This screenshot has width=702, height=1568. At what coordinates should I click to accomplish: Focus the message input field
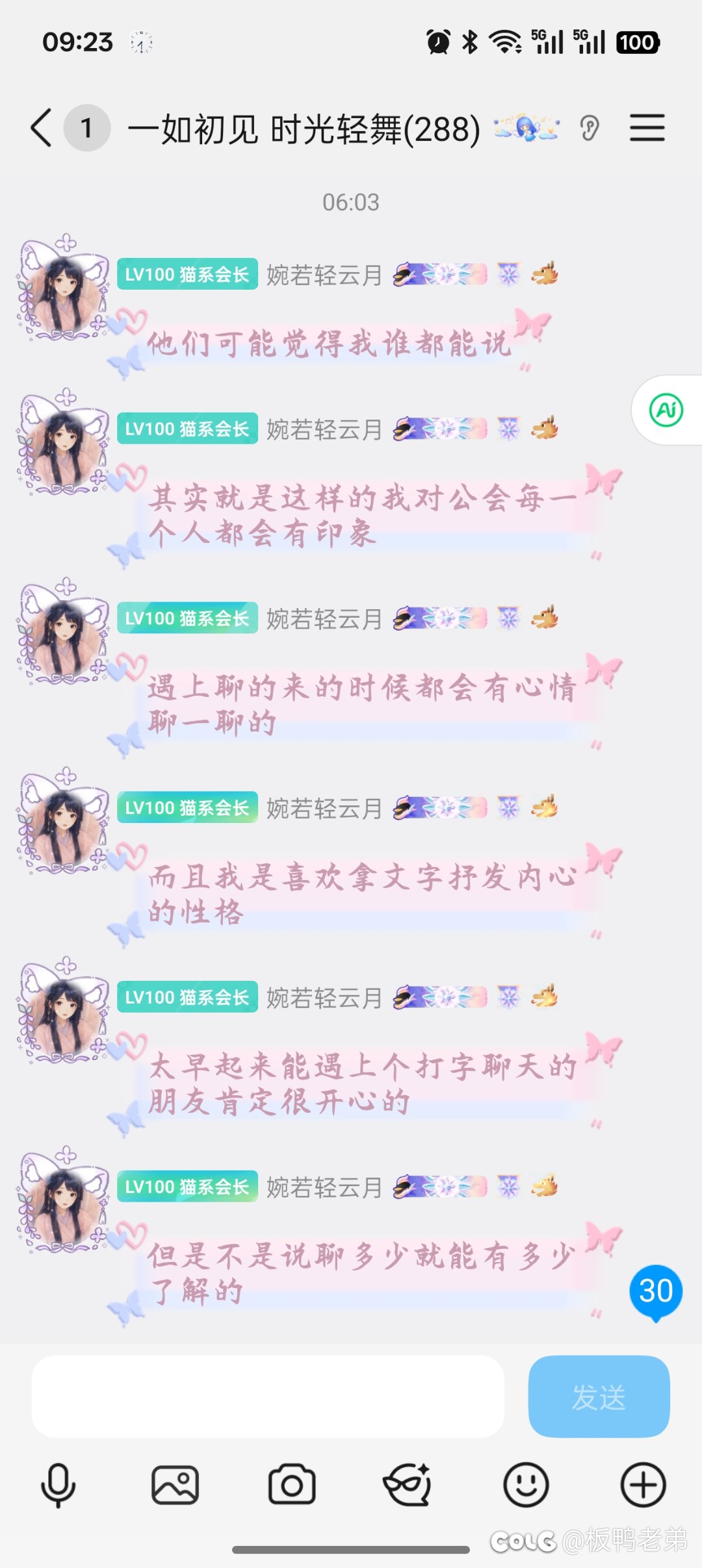tap(268, 1396)
